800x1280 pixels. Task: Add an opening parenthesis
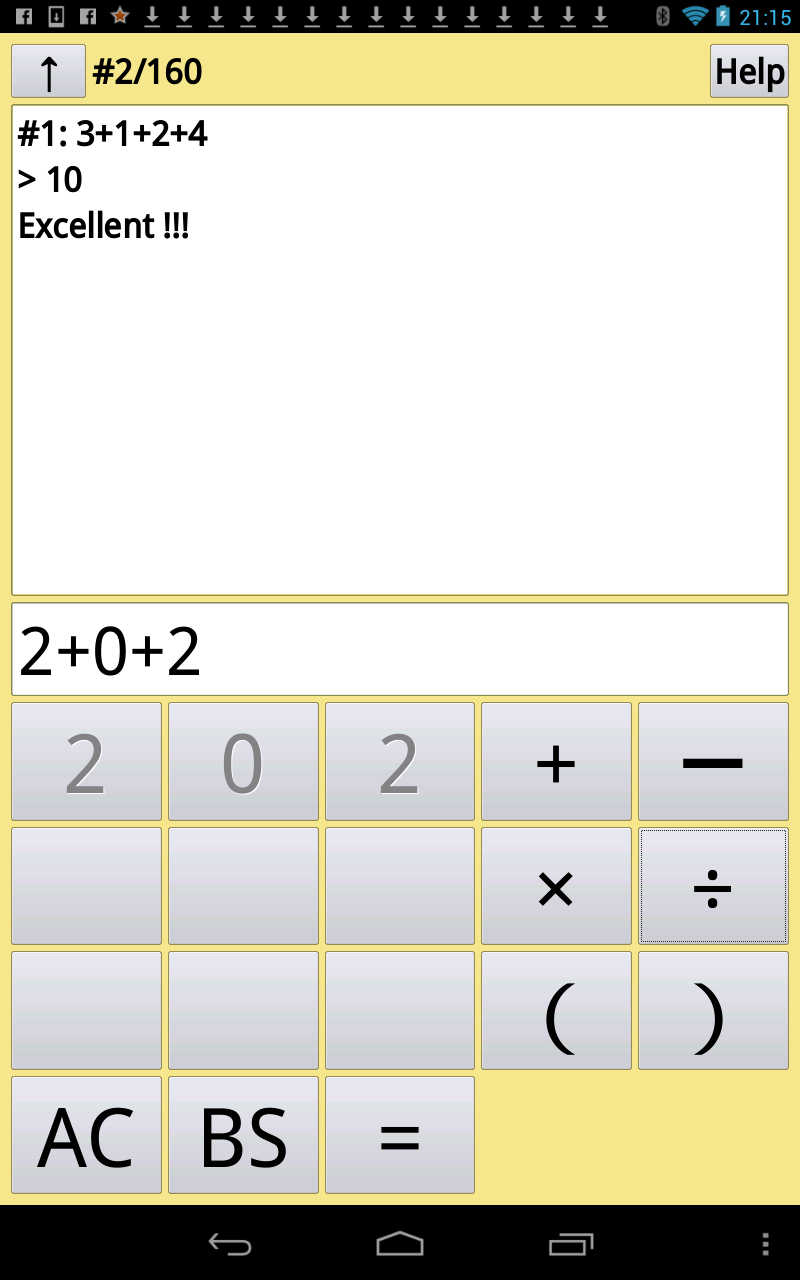pyautogui.click(x=556, y=1010)
